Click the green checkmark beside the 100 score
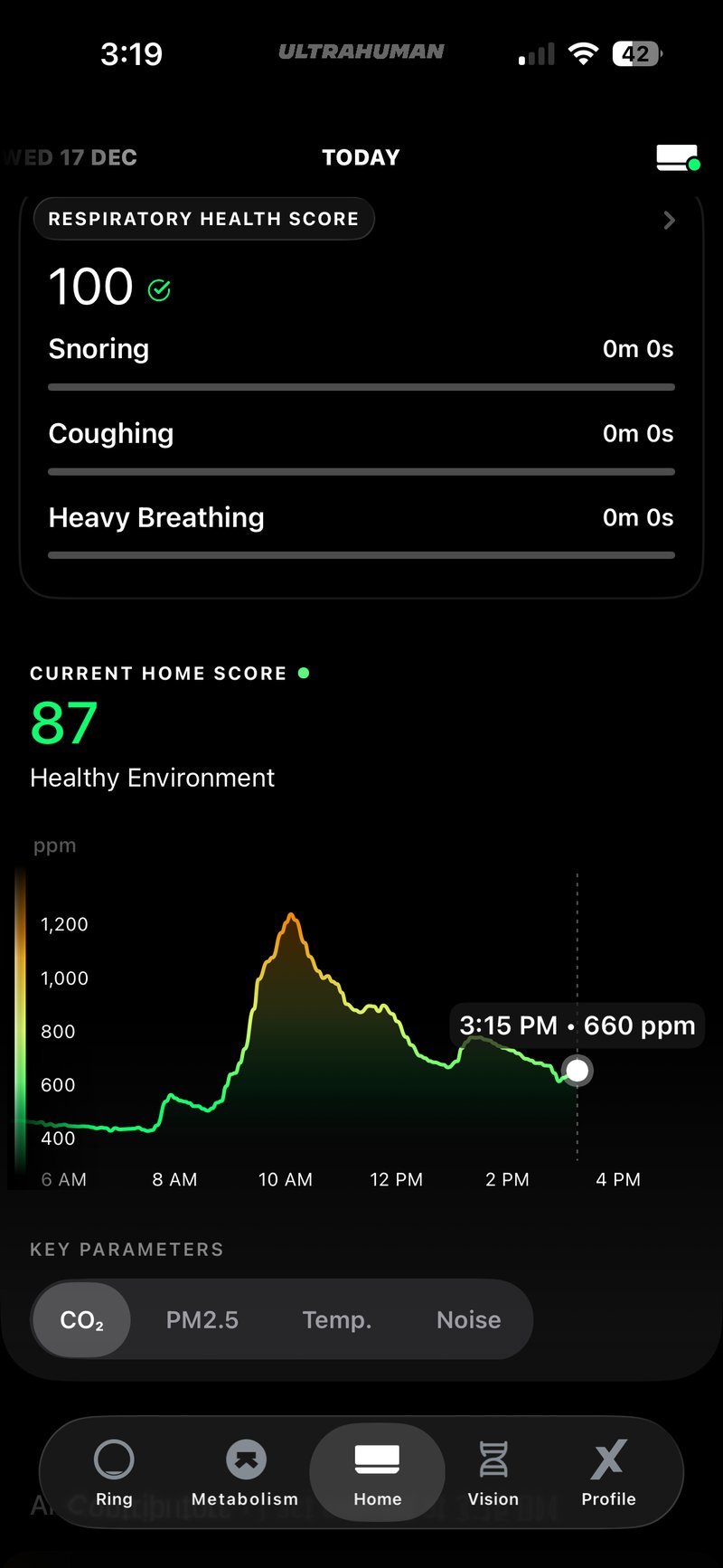The height and width of the screenshot is (1568, 723). click(x=160, y=289)
